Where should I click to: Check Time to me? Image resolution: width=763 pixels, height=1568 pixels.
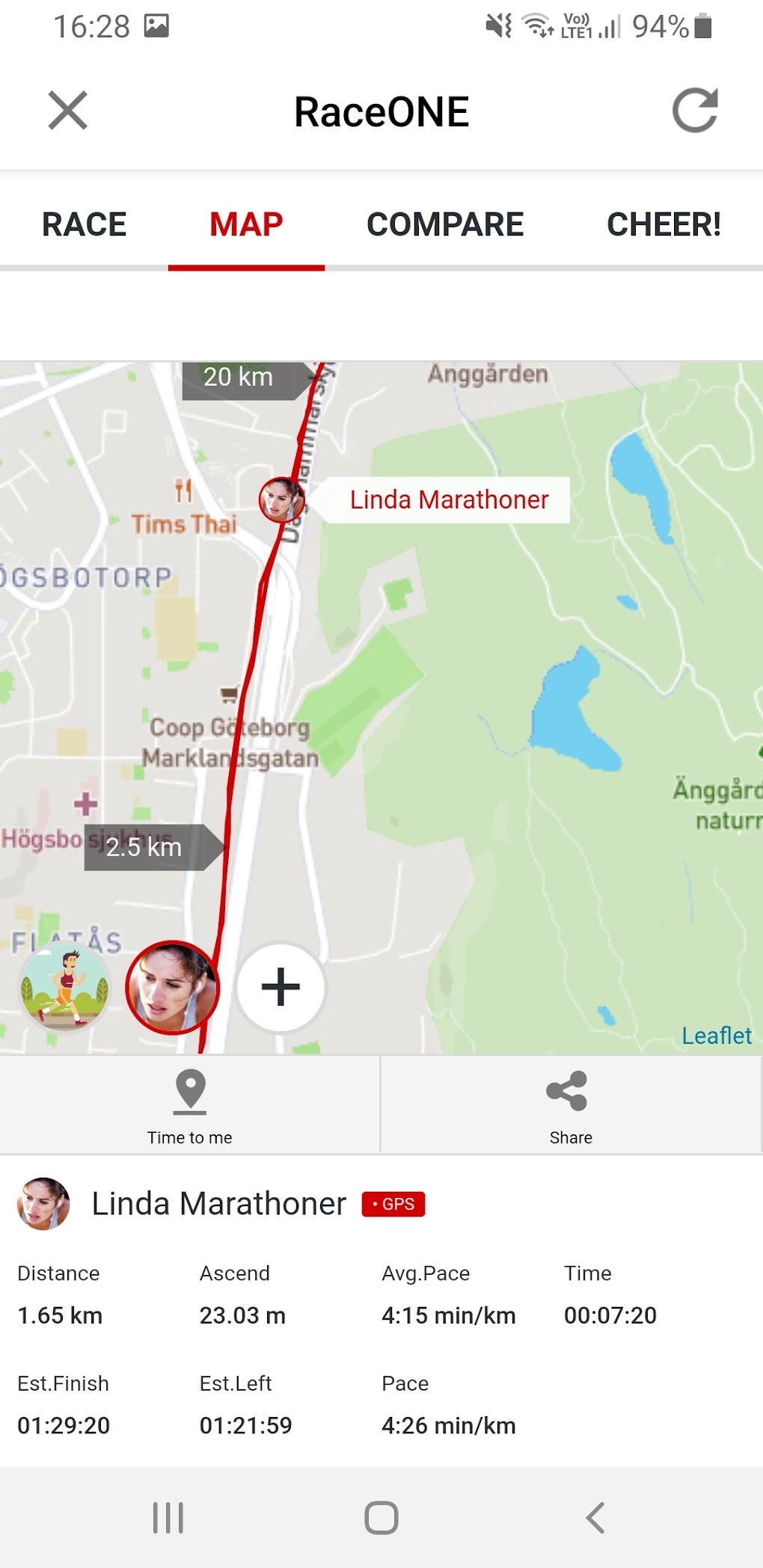(x=190, y=1105)
